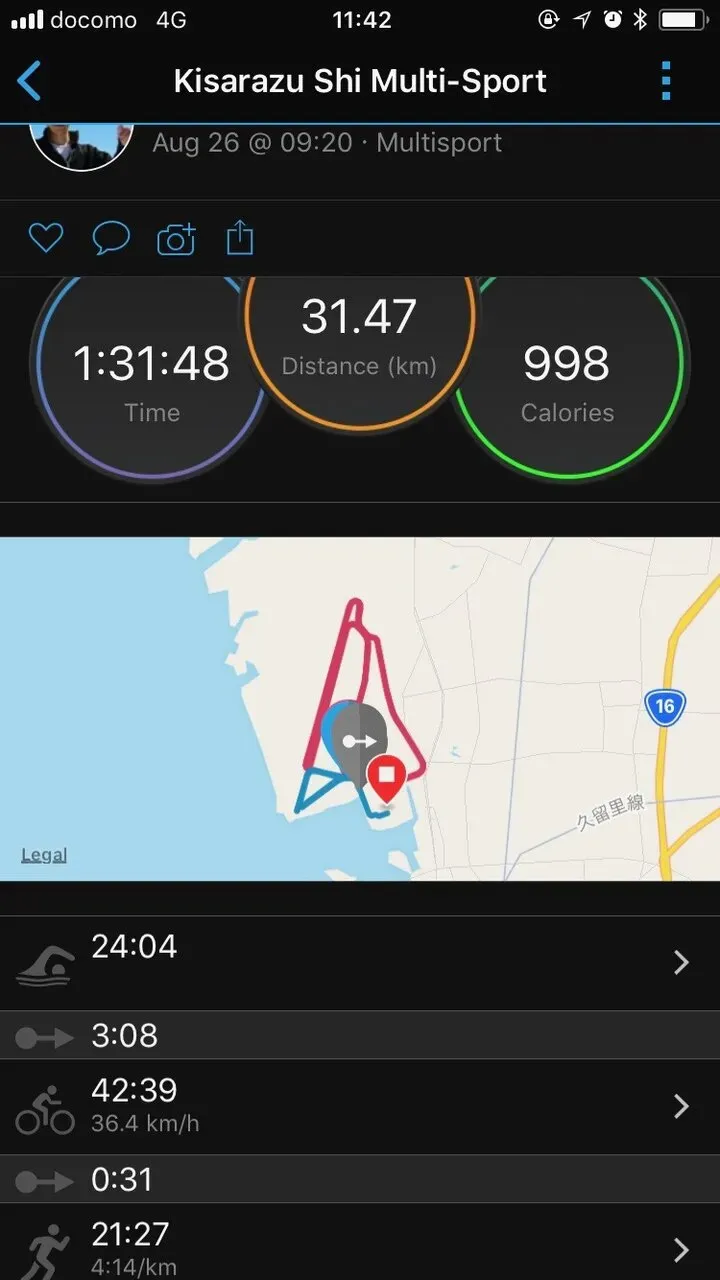The image size is (720, 1280).
Task: Open the Legal link on the map
Action: [44, 855]
